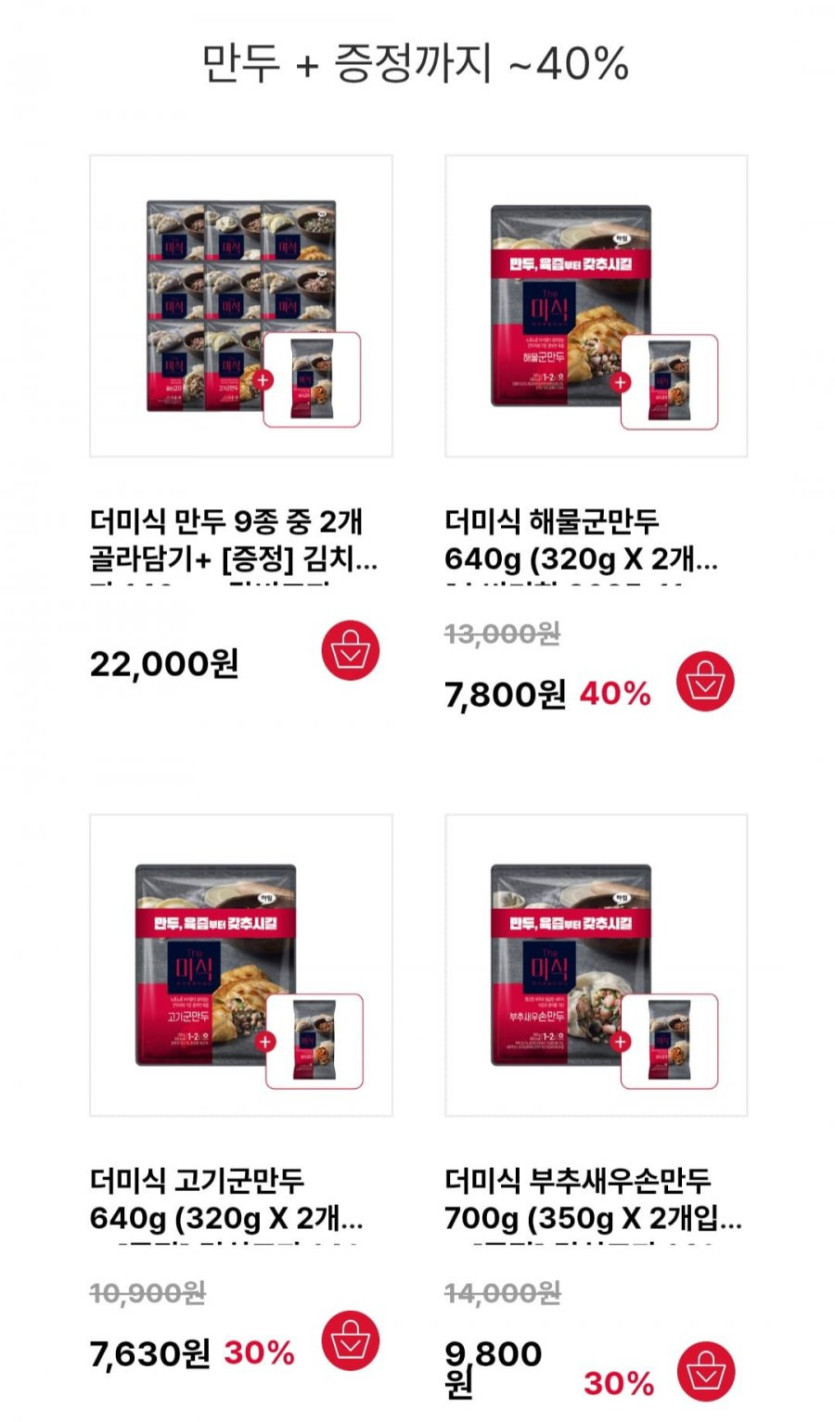Add 더미식 만두 9종 골라담기 to cart
This screenshot has width=835, height=1422.
click(x=350, y=651)
